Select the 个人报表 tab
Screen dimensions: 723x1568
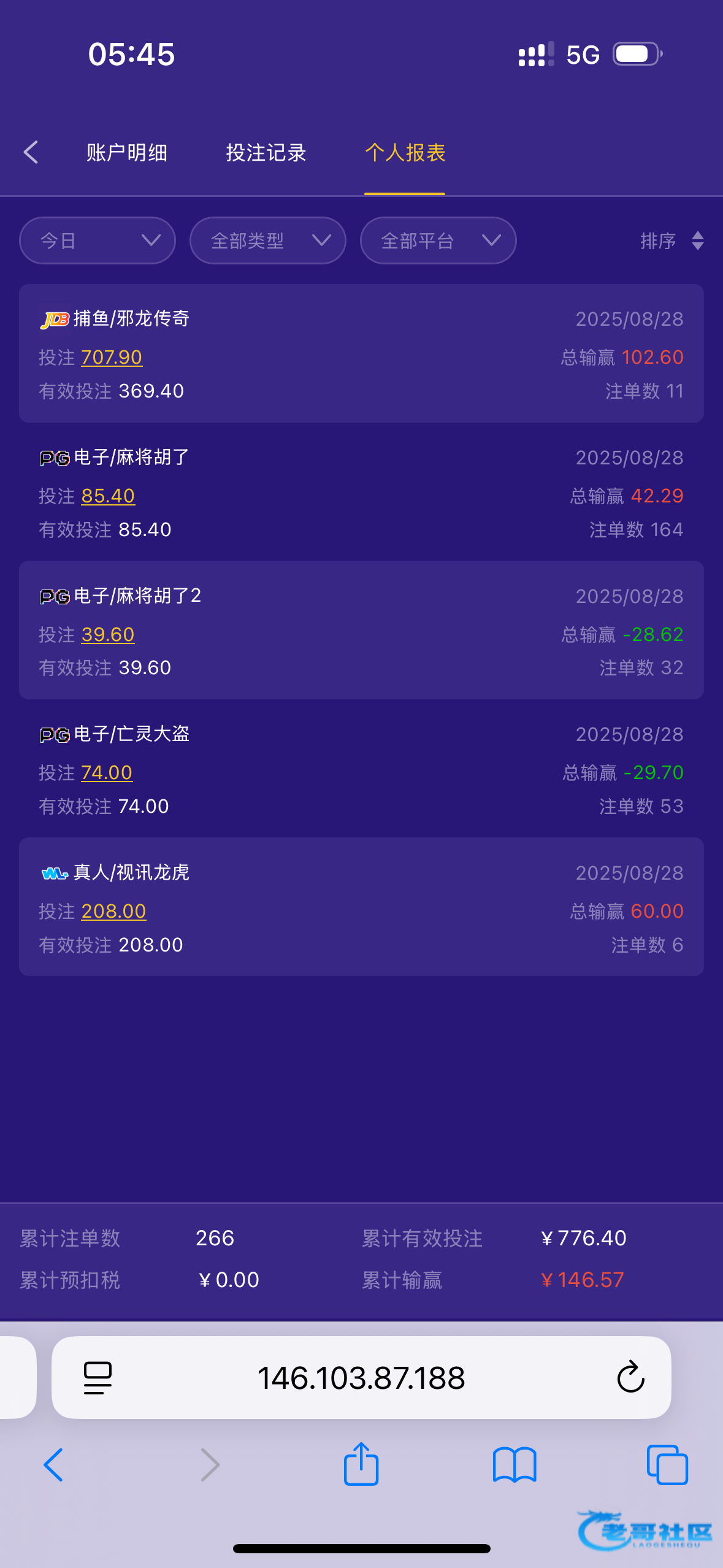click(x=405, y=153)
